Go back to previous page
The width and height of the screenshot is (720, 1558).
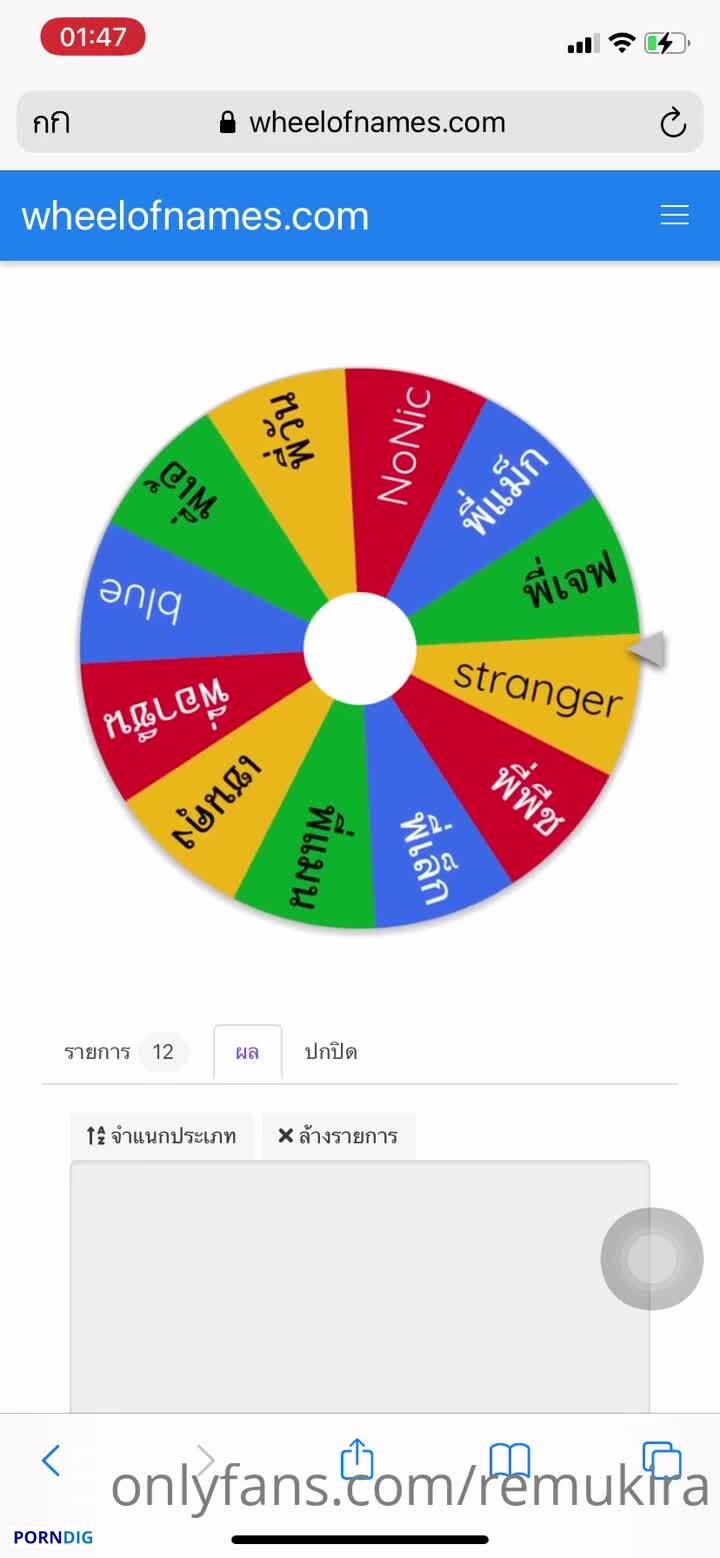[51, 1461]
